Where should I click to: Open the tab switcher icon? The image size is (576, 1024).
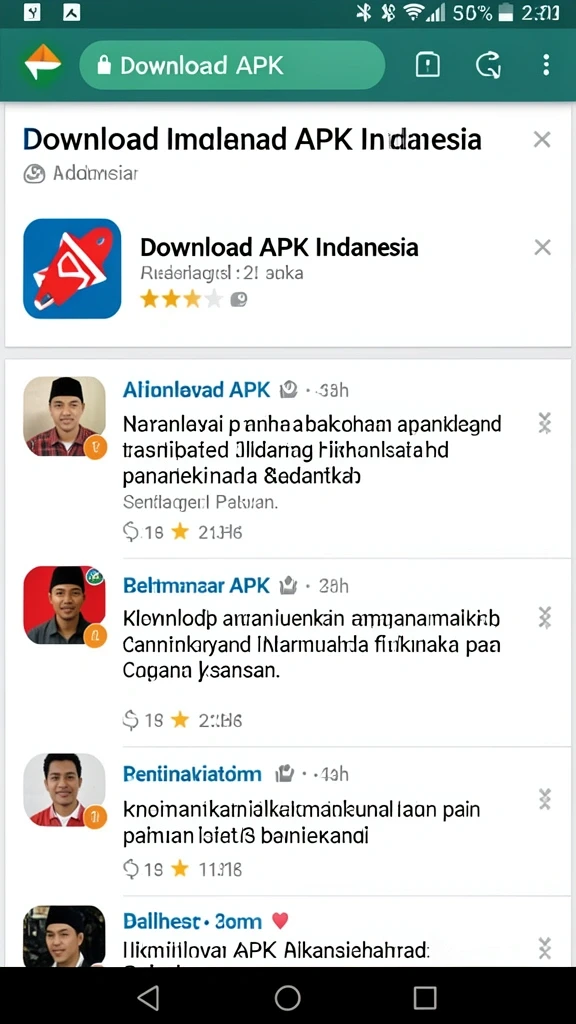pos(428,65)
